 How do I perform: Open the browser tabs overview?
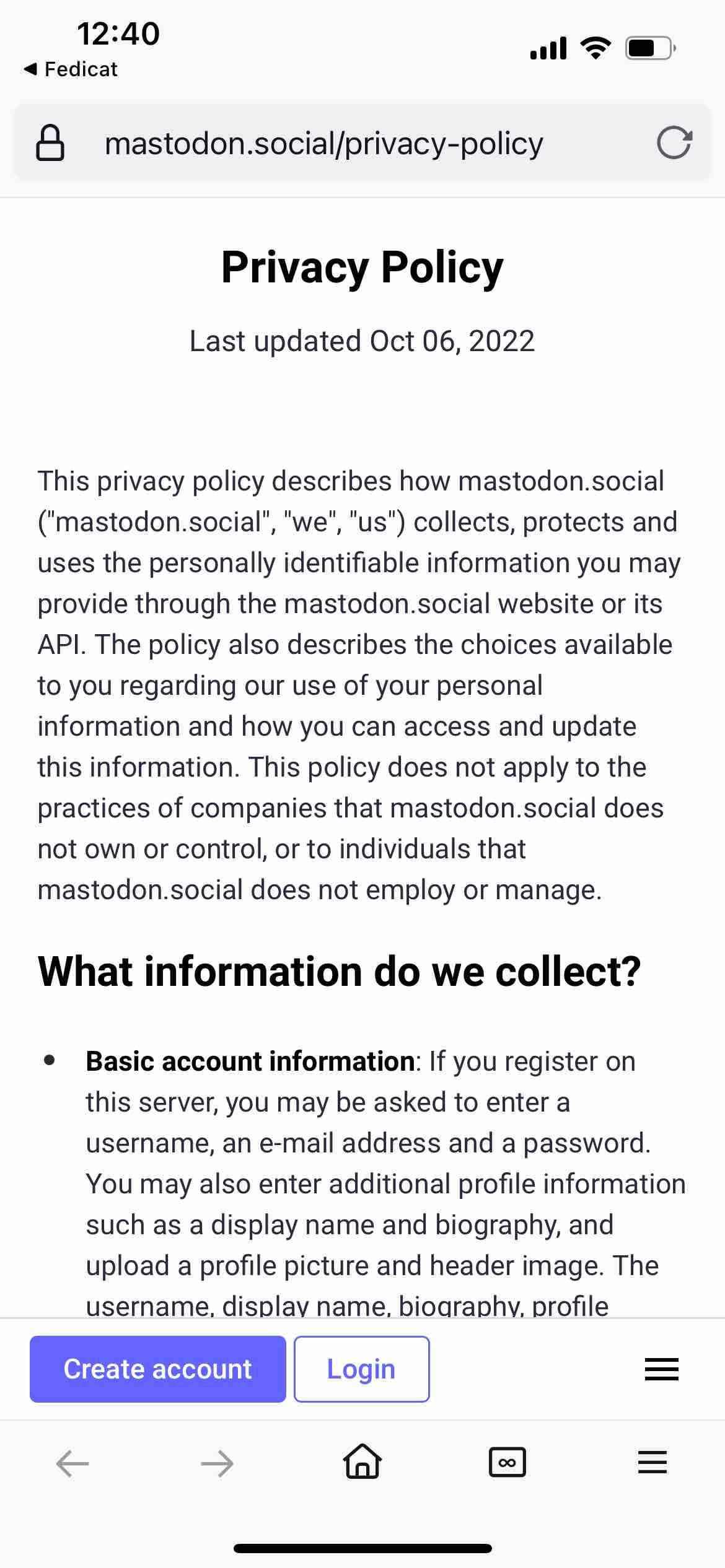click(507, 1463)
